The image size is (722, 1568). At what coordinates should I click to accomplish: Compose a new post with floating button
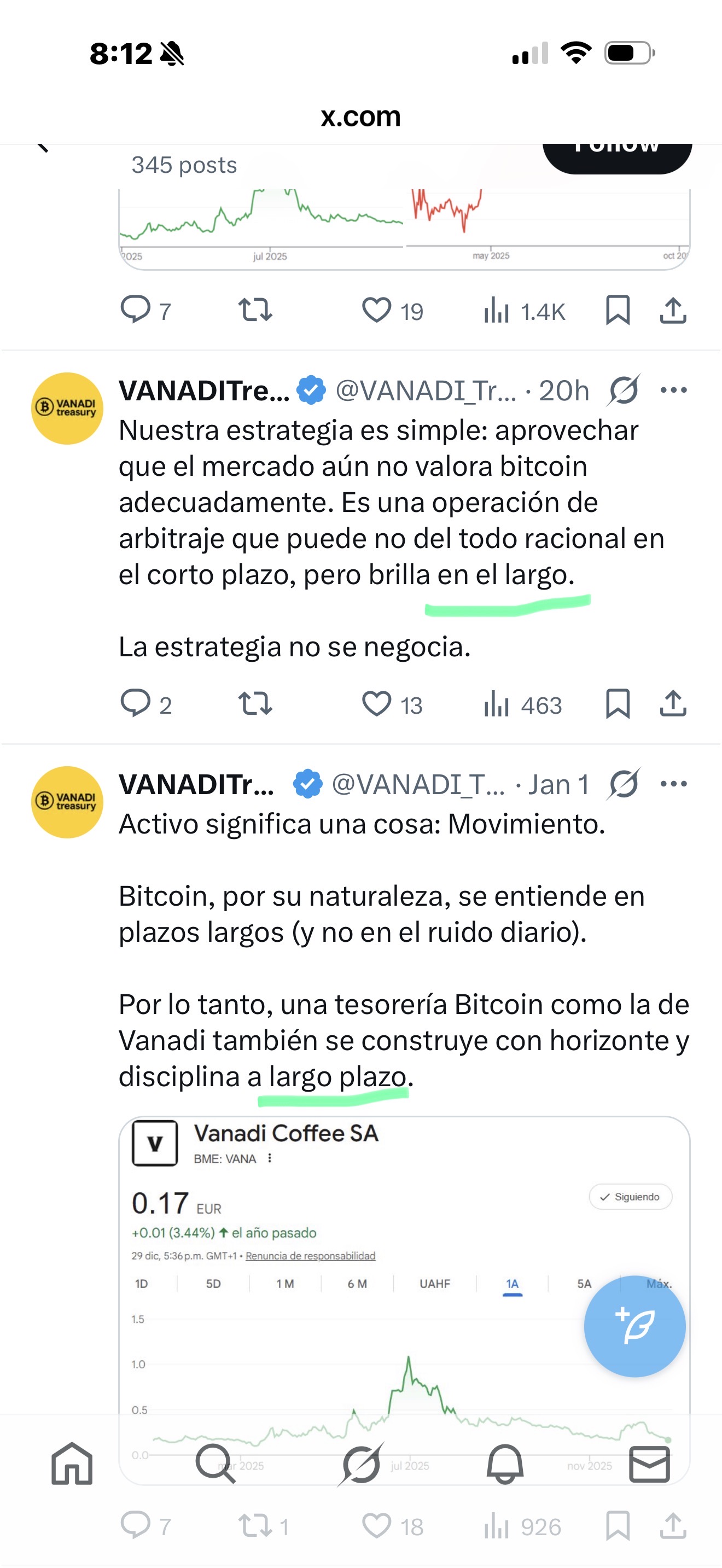pos(634,1326)
